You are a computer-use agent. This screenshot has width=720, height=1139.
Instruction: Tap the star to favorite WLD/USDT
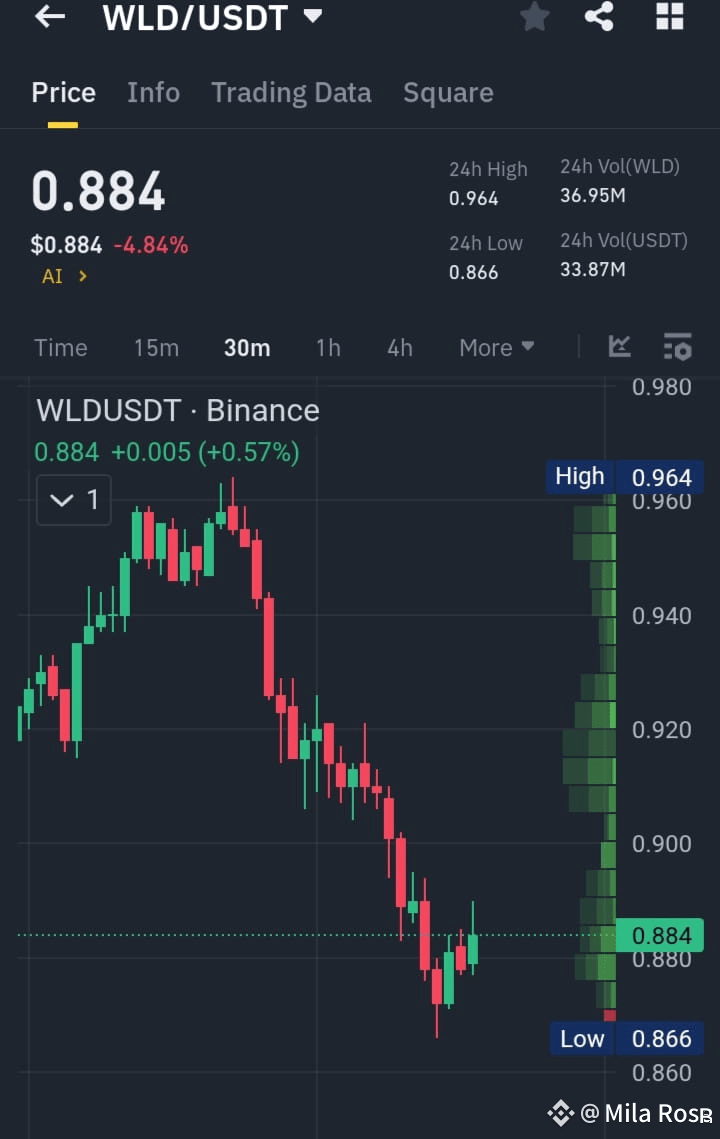tap(534, 17)
